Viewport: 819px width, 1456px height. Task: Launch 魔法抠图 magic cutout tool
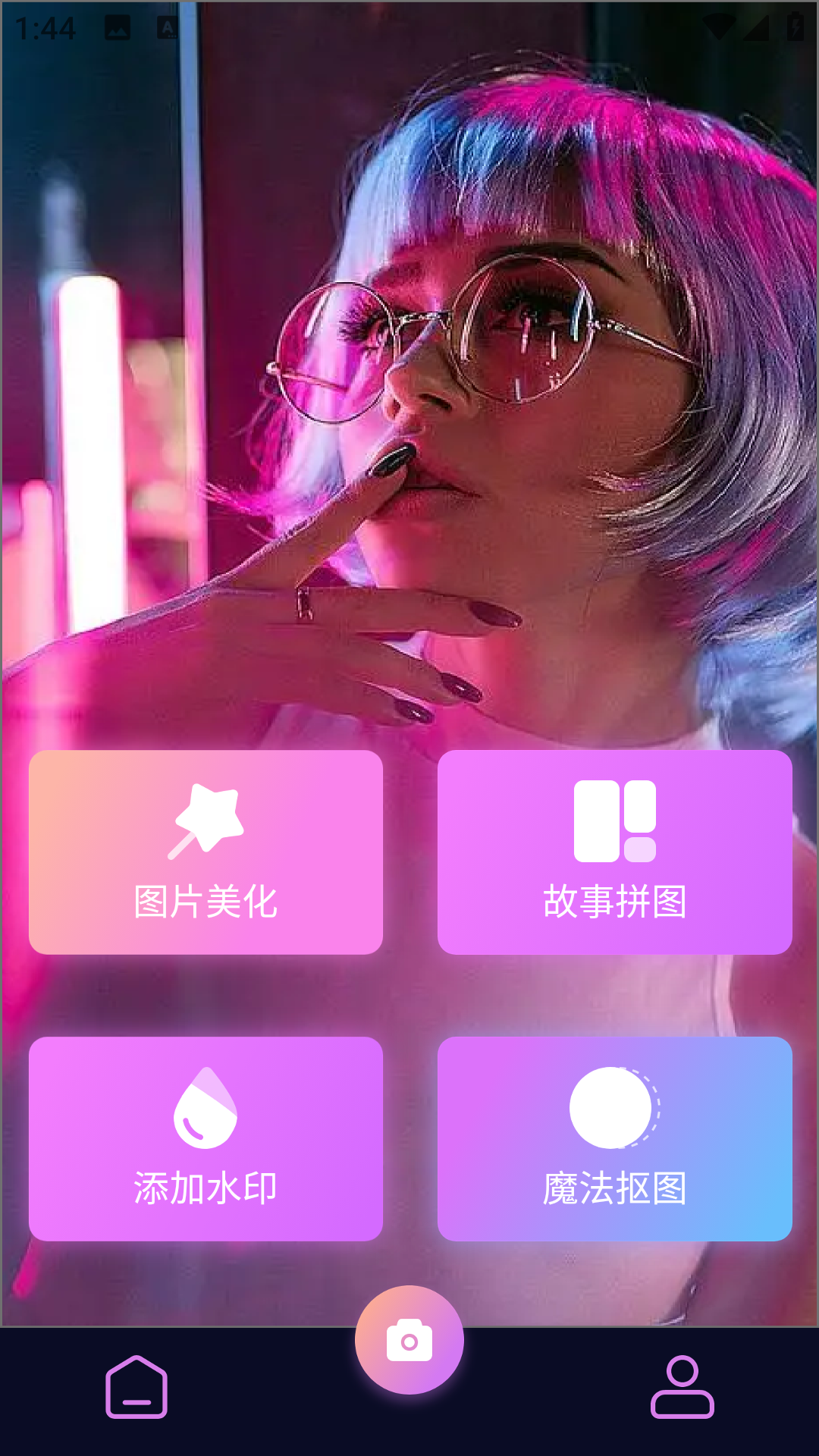614,1138
